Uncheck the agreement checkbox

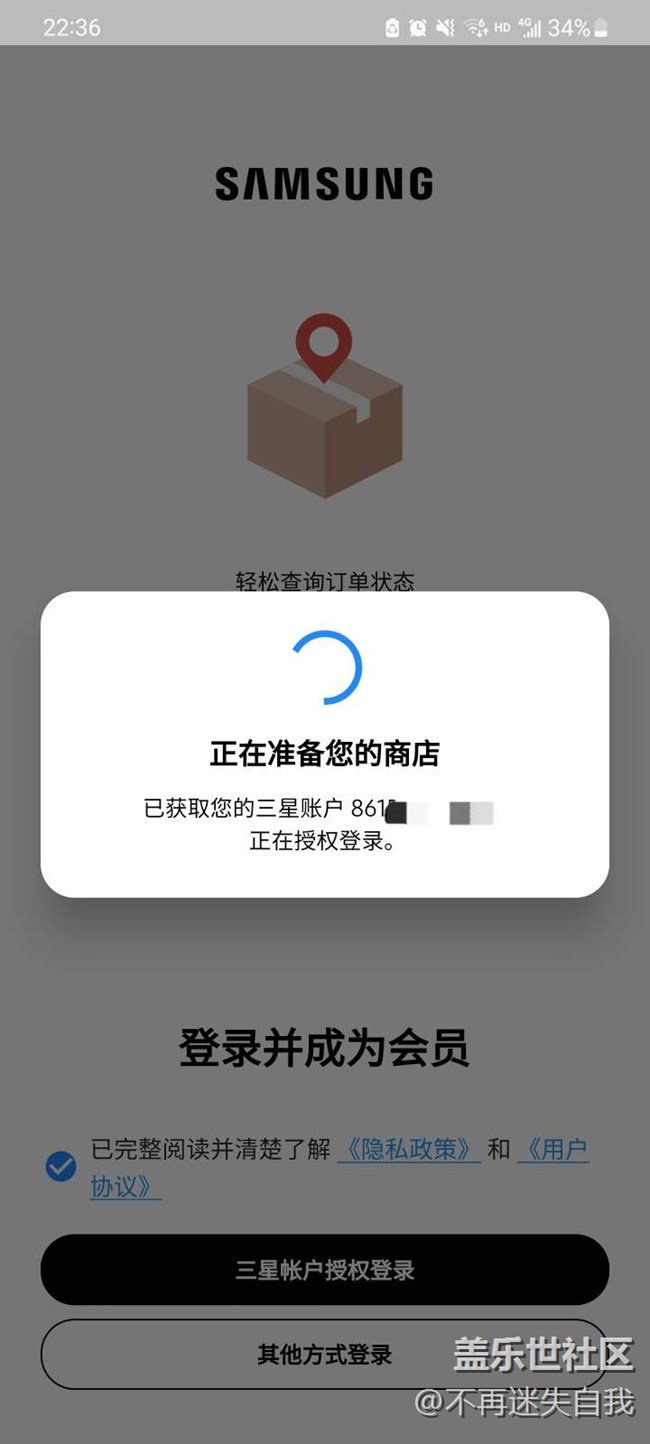61,1166
